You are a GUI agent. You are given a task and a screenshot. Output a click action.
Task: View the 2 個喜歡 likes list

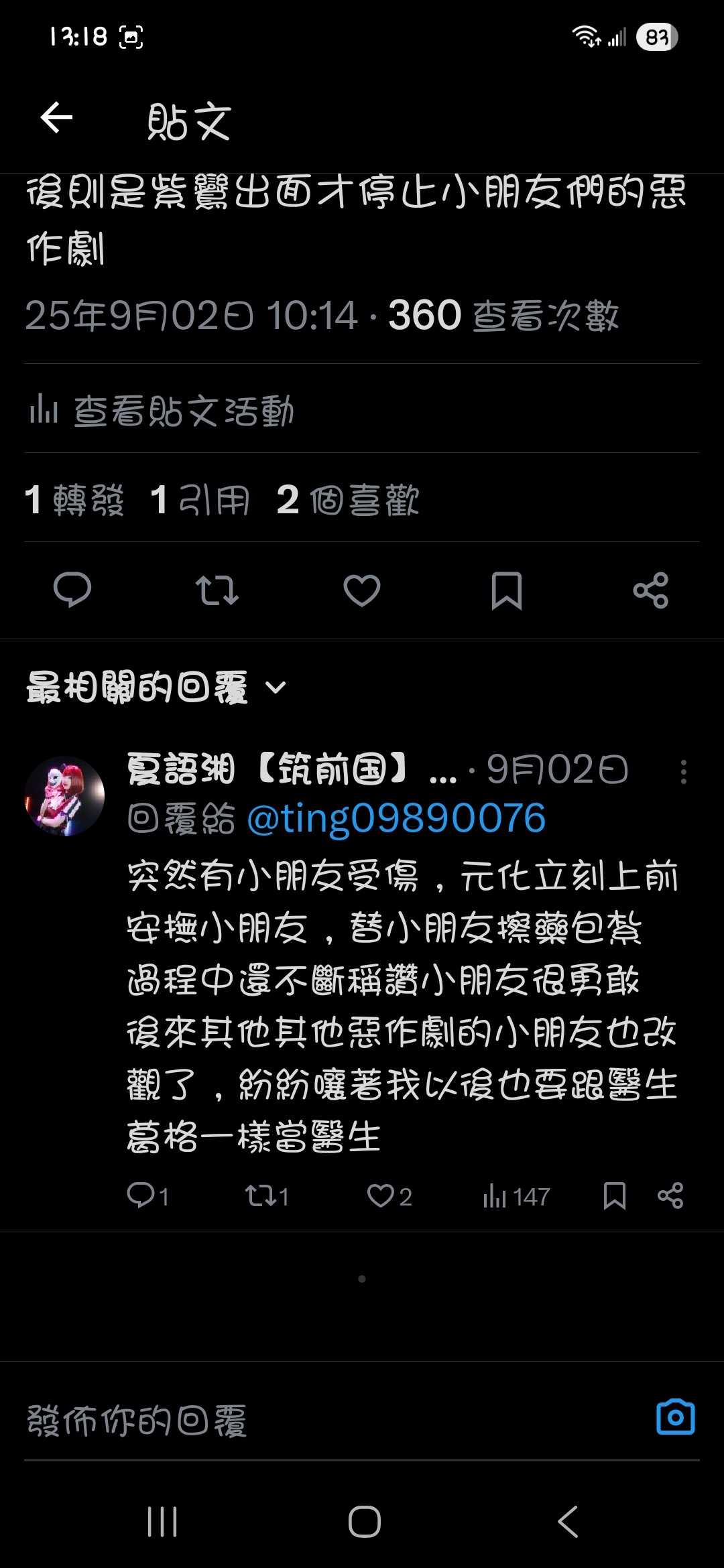coord(348,501)
